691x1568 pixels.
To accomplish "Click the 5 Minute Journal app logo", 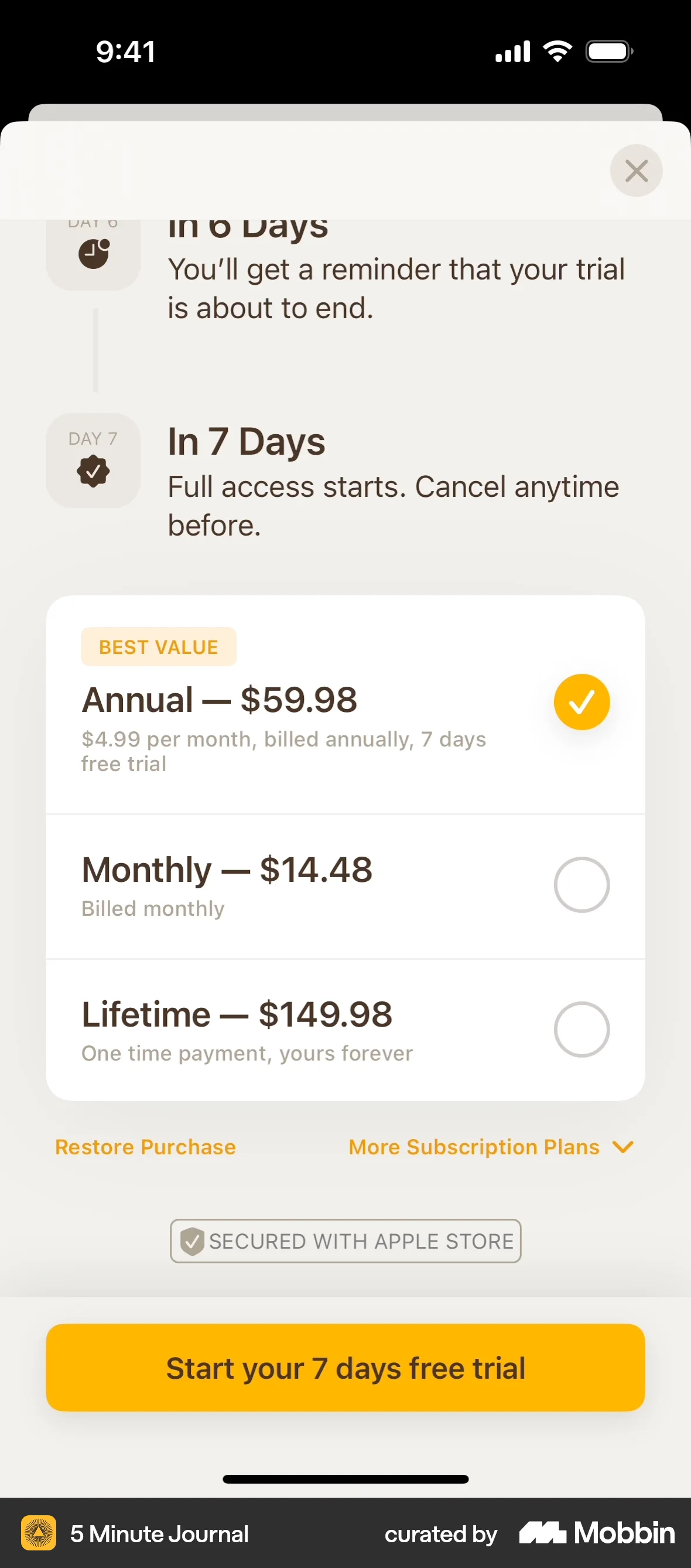I will (x=38, y=1534).
